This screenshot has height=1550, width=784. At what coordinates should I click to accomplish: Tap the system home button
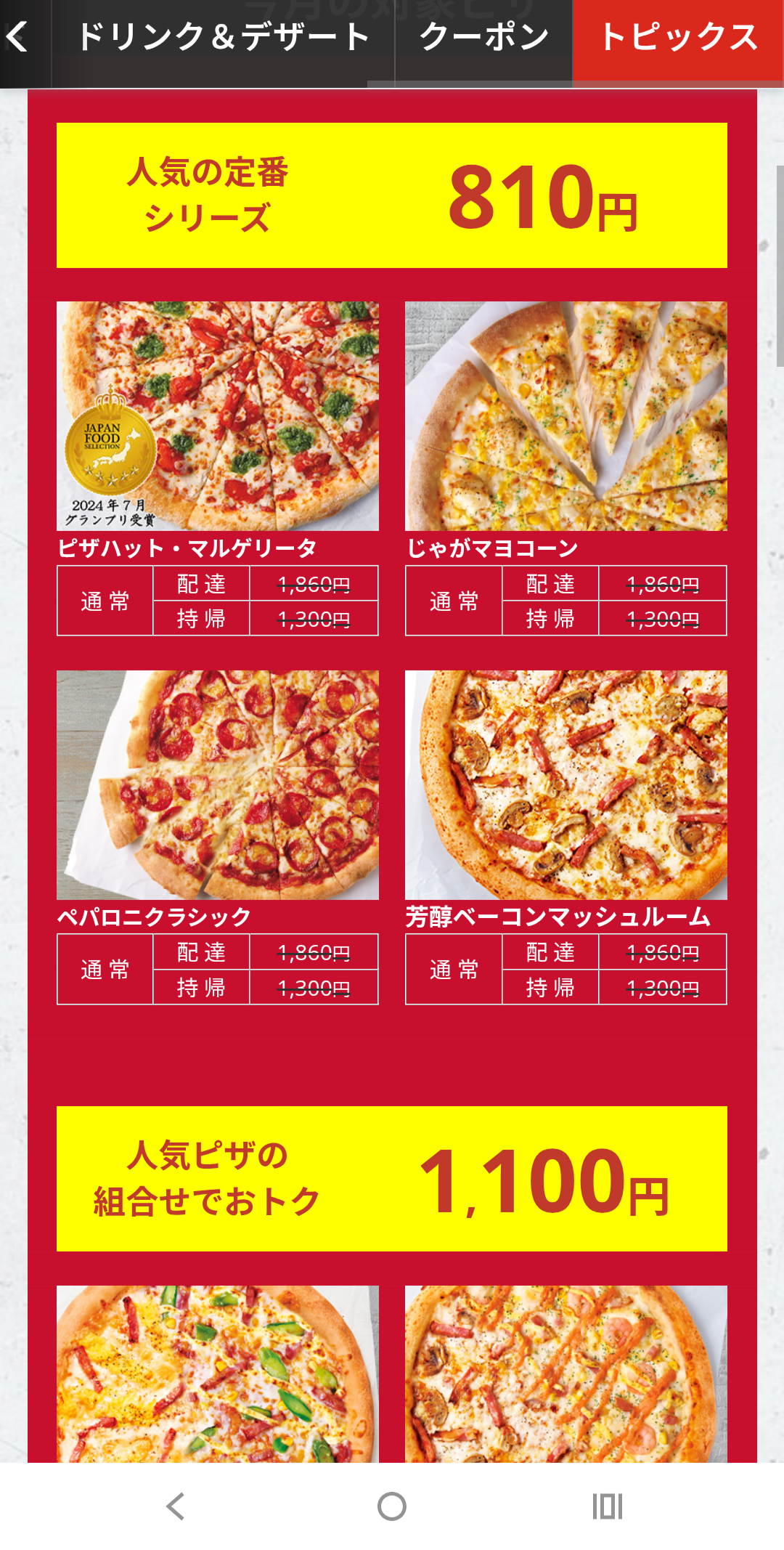click(x=392, y=1506)
